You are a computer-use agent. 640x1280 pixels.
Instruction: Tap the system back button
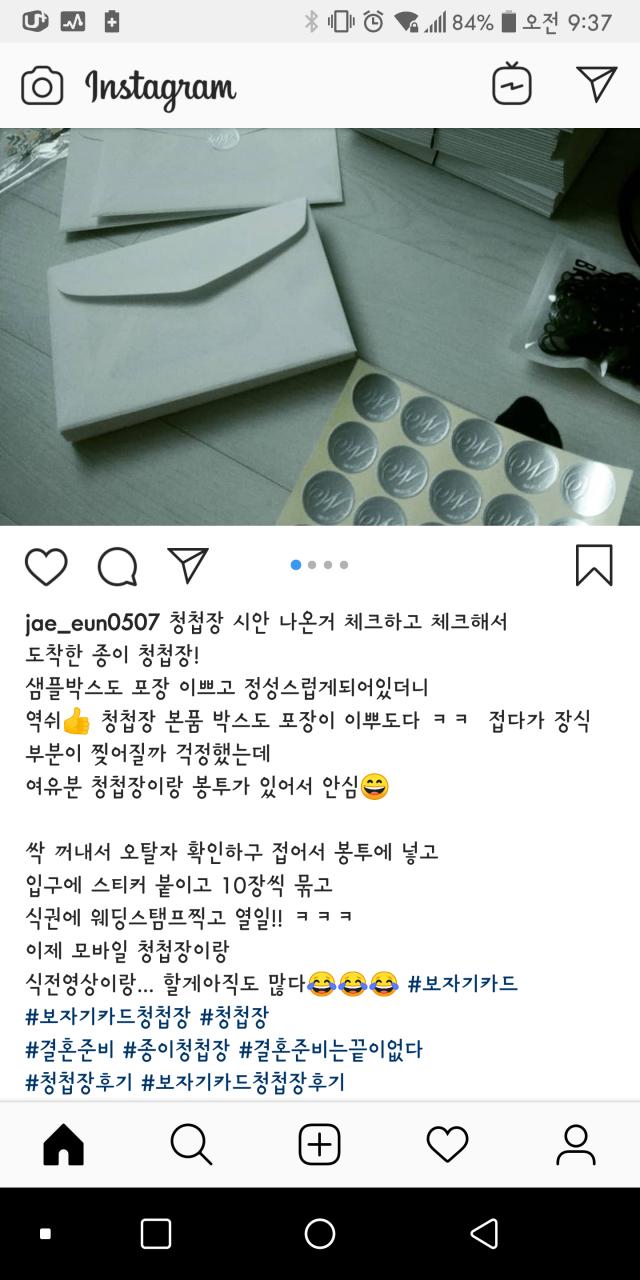click(x=484, y=1233)
